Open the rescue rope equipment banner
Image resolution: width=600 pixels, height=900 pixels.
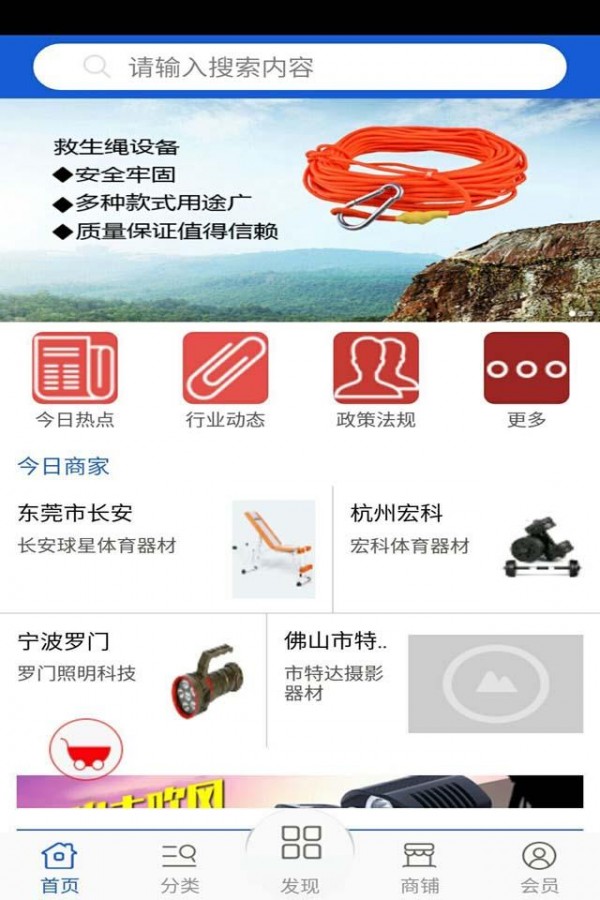300,210
